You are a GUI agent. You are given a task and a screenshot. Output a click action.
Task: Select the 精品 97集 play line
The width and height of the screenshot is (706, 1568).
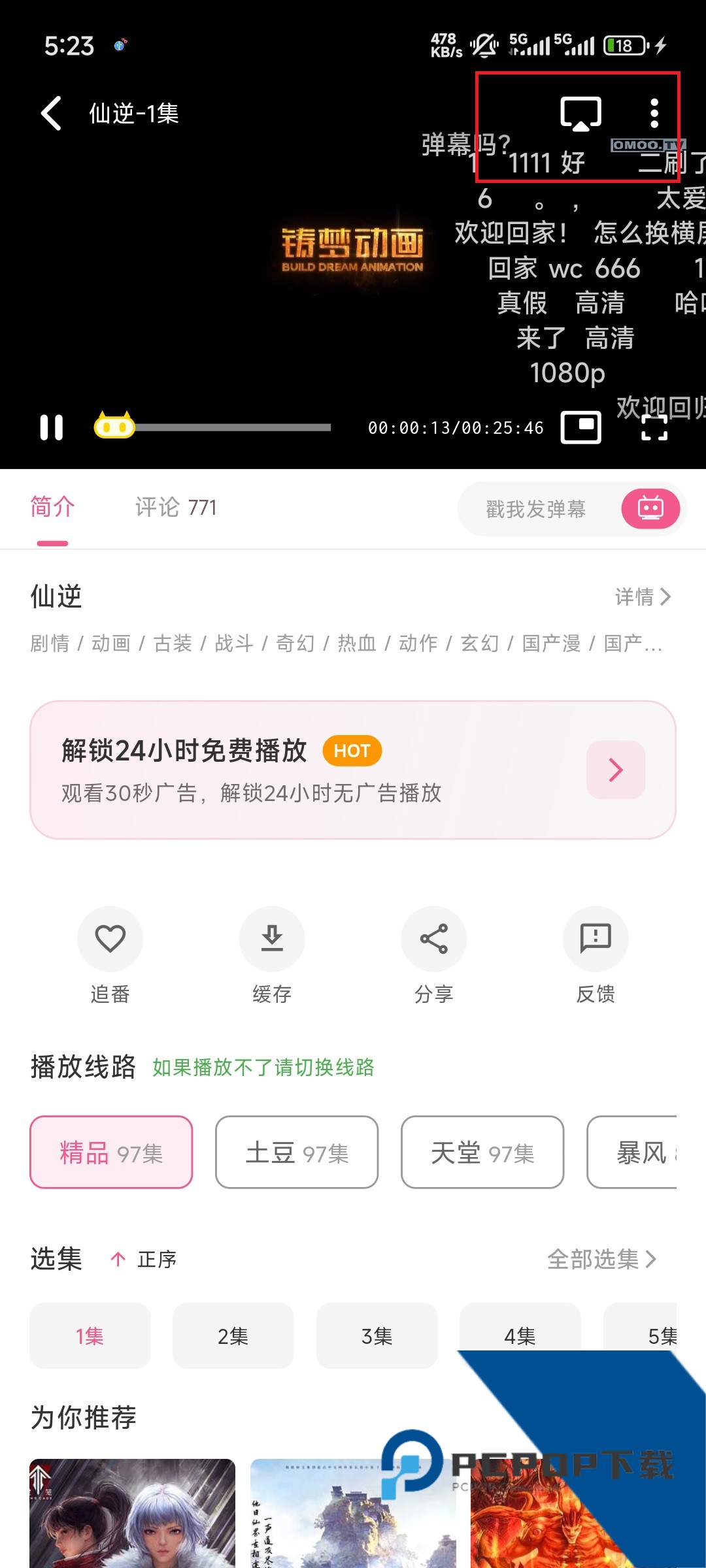click(x=110, y=1152)
